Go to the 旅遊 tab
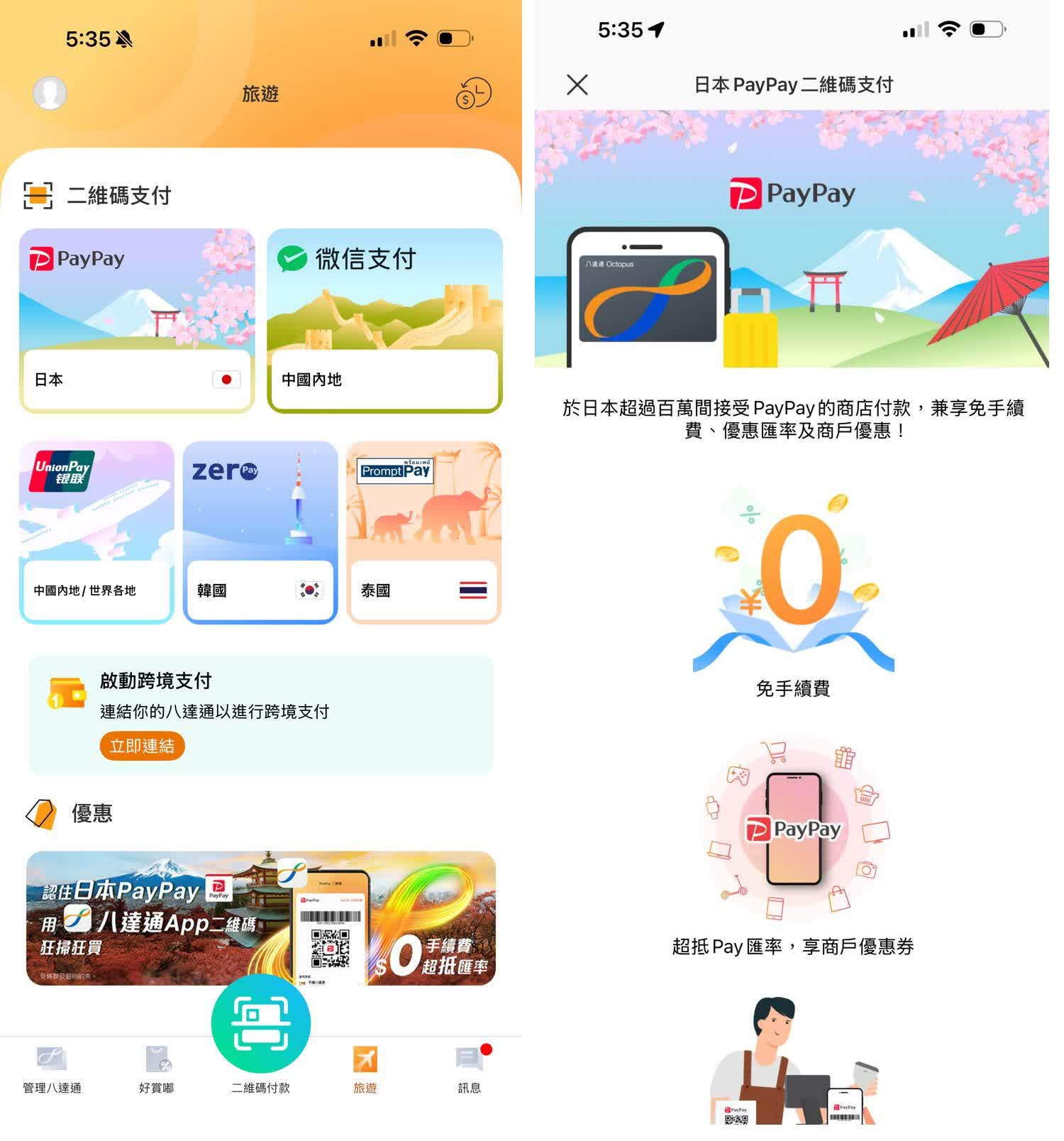 click(x=365, y=1069)
